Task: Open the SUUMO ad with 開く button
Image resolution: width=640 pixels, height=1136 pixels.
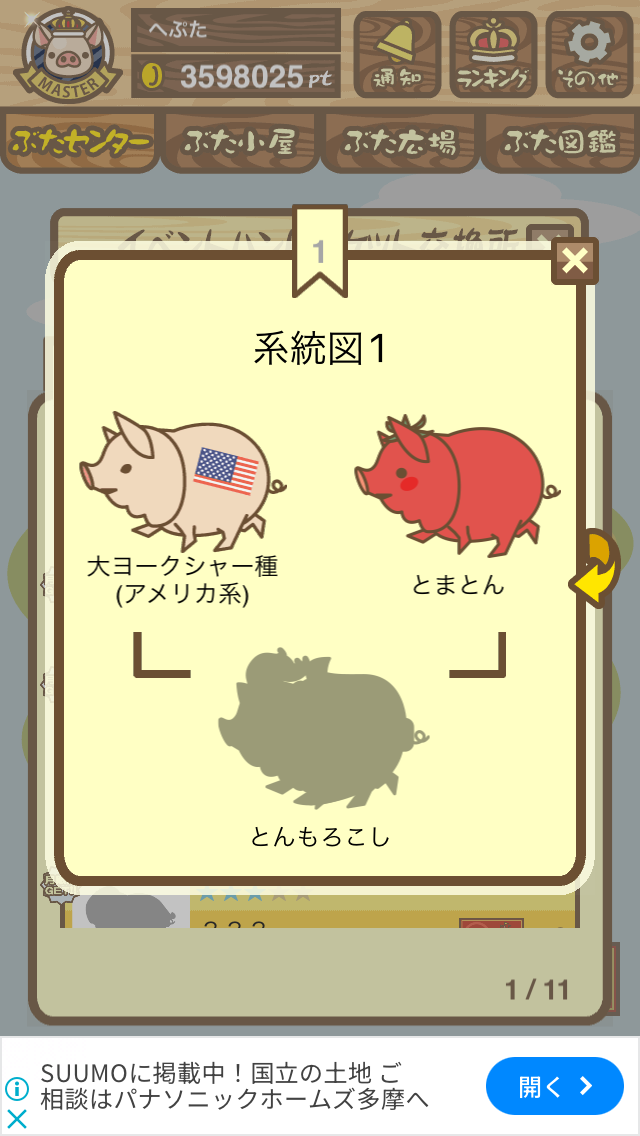Action: [x=554, y=1085]
